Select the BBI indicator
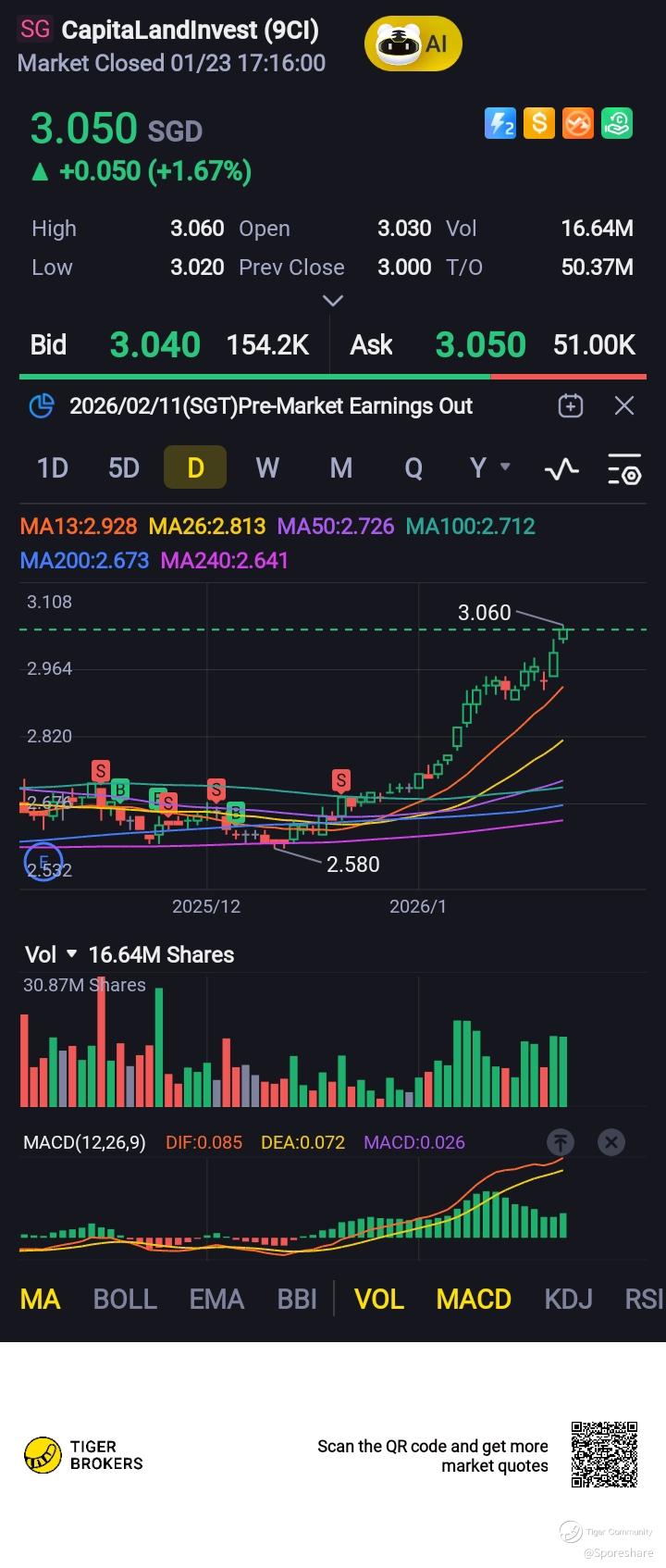The image size is (666, 1568). pos(297,1299)
